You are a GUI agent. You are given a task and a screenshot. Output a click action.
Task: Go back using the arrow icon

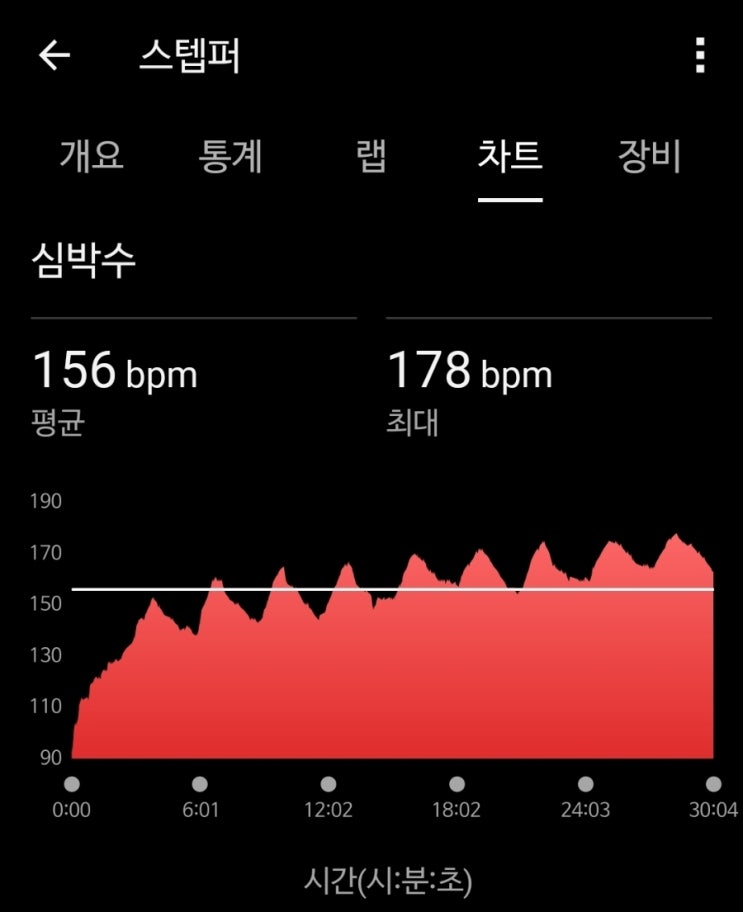tap(54, 56)
